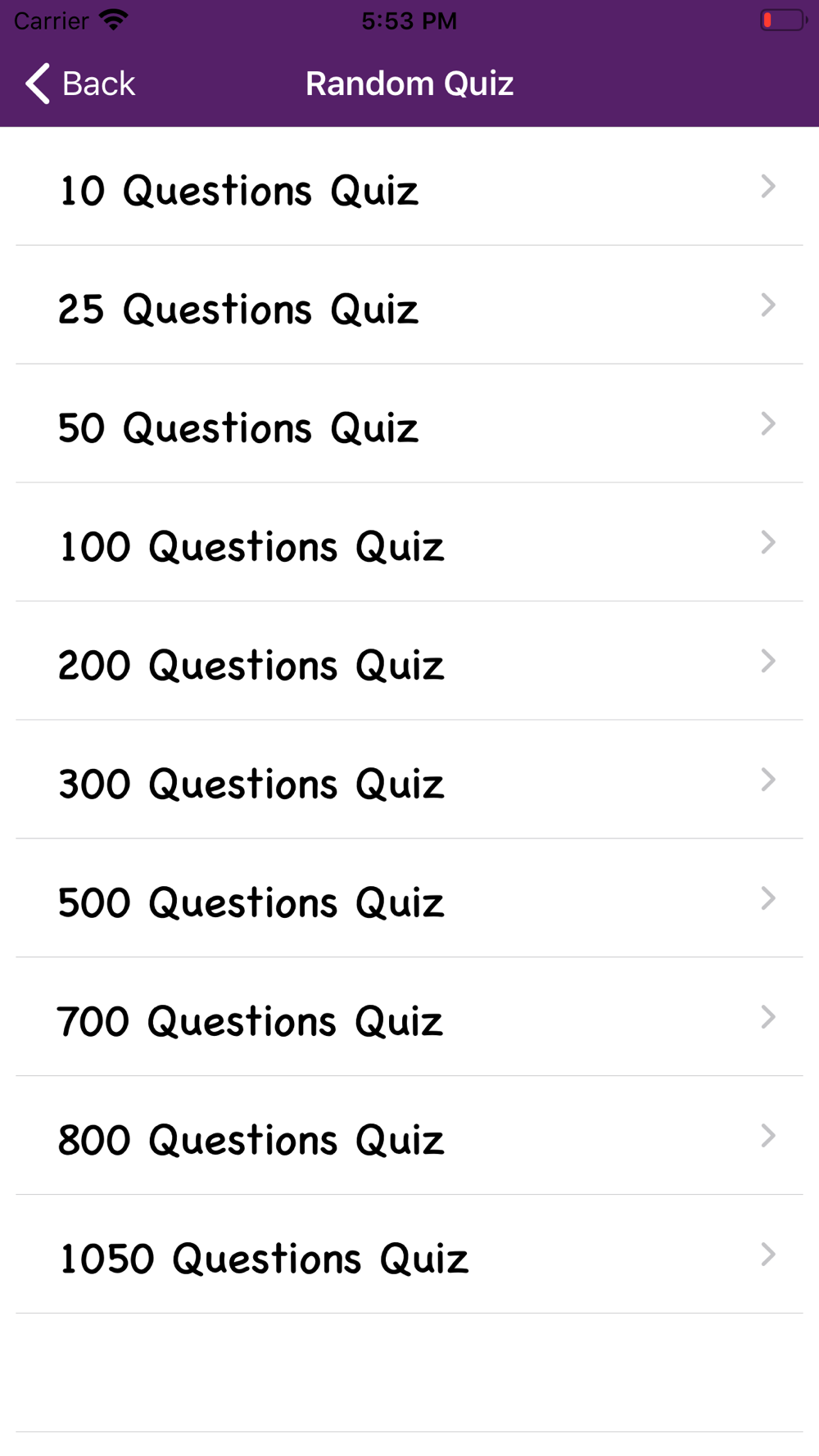Launch the 100 Questions Quiz

(x=409, y=543)
